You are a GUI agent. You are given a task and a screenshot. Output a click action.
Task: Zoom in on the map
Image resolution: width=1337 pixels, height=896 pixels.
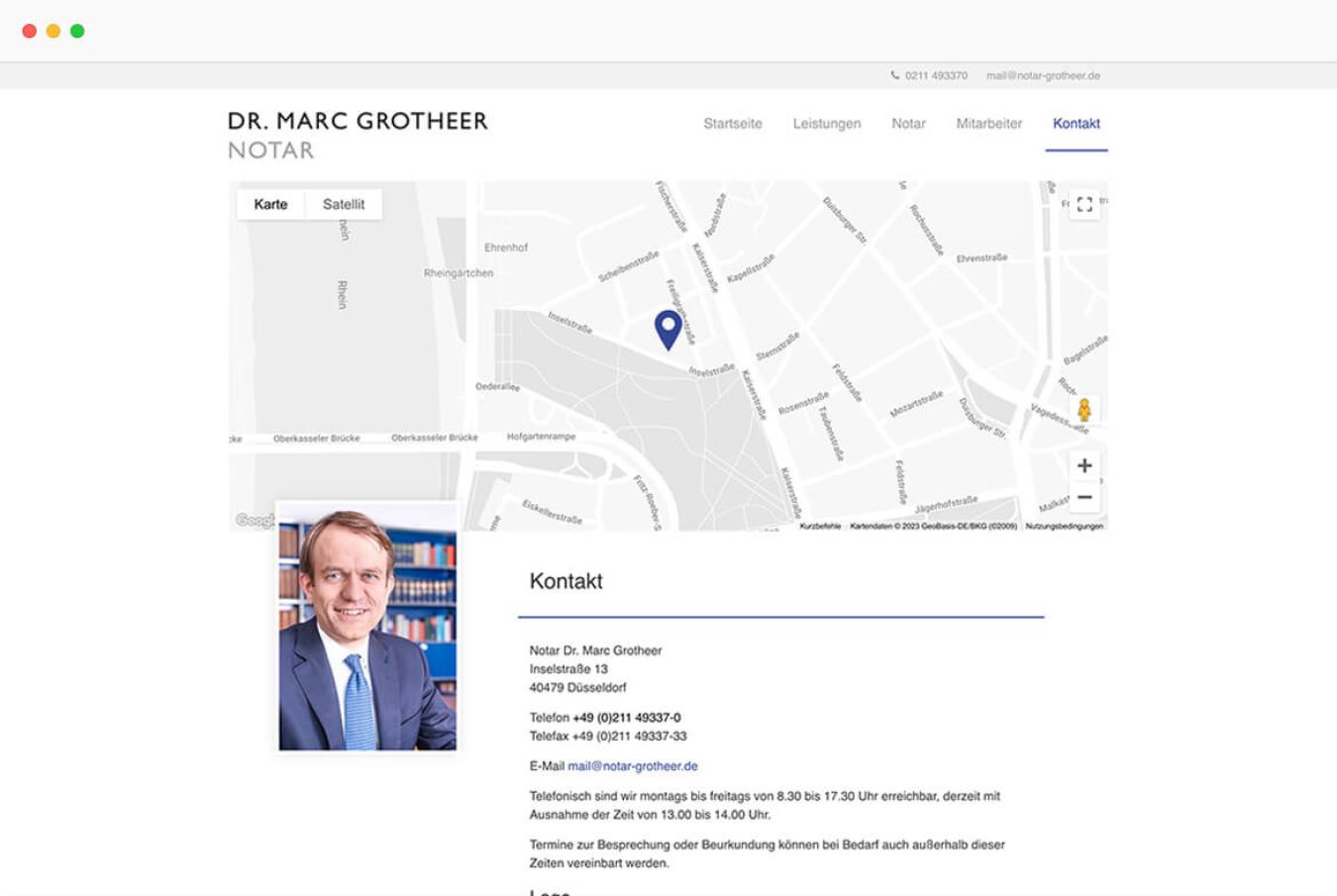1084,465
